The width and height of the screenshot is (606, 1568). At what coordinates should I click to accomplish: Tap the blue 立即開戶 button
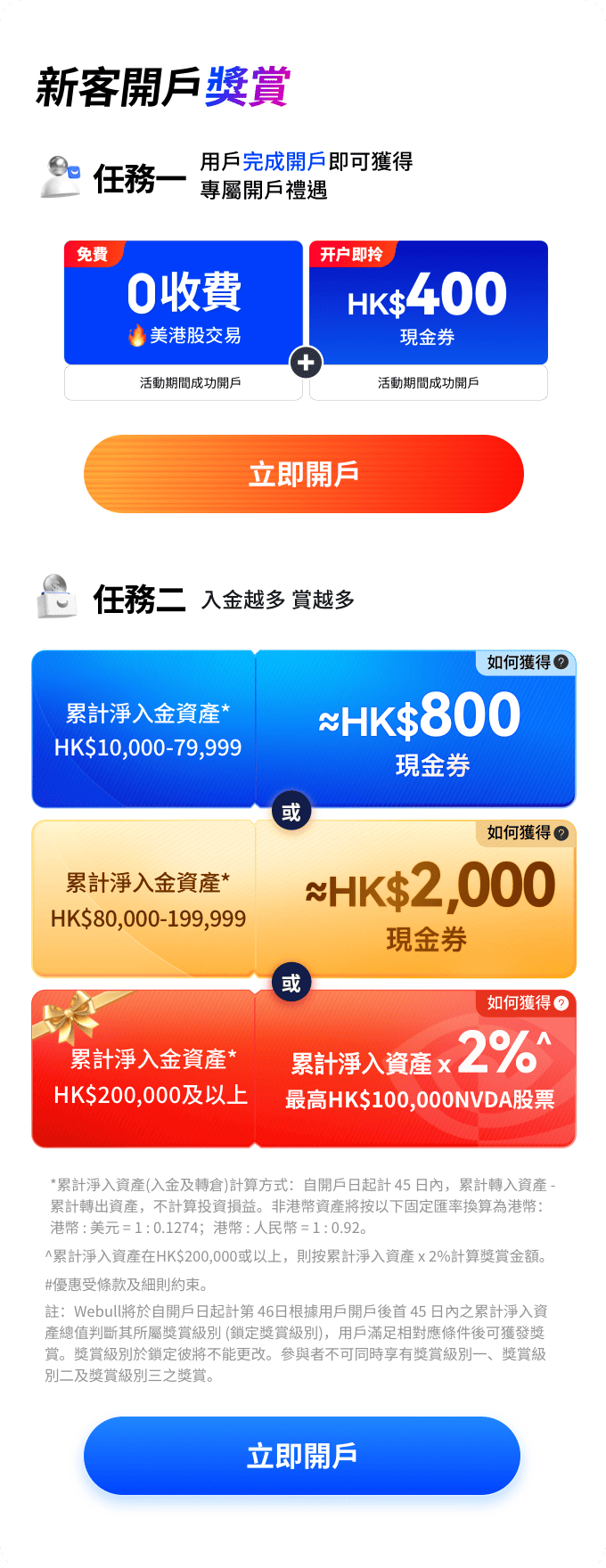point(302,1456)
